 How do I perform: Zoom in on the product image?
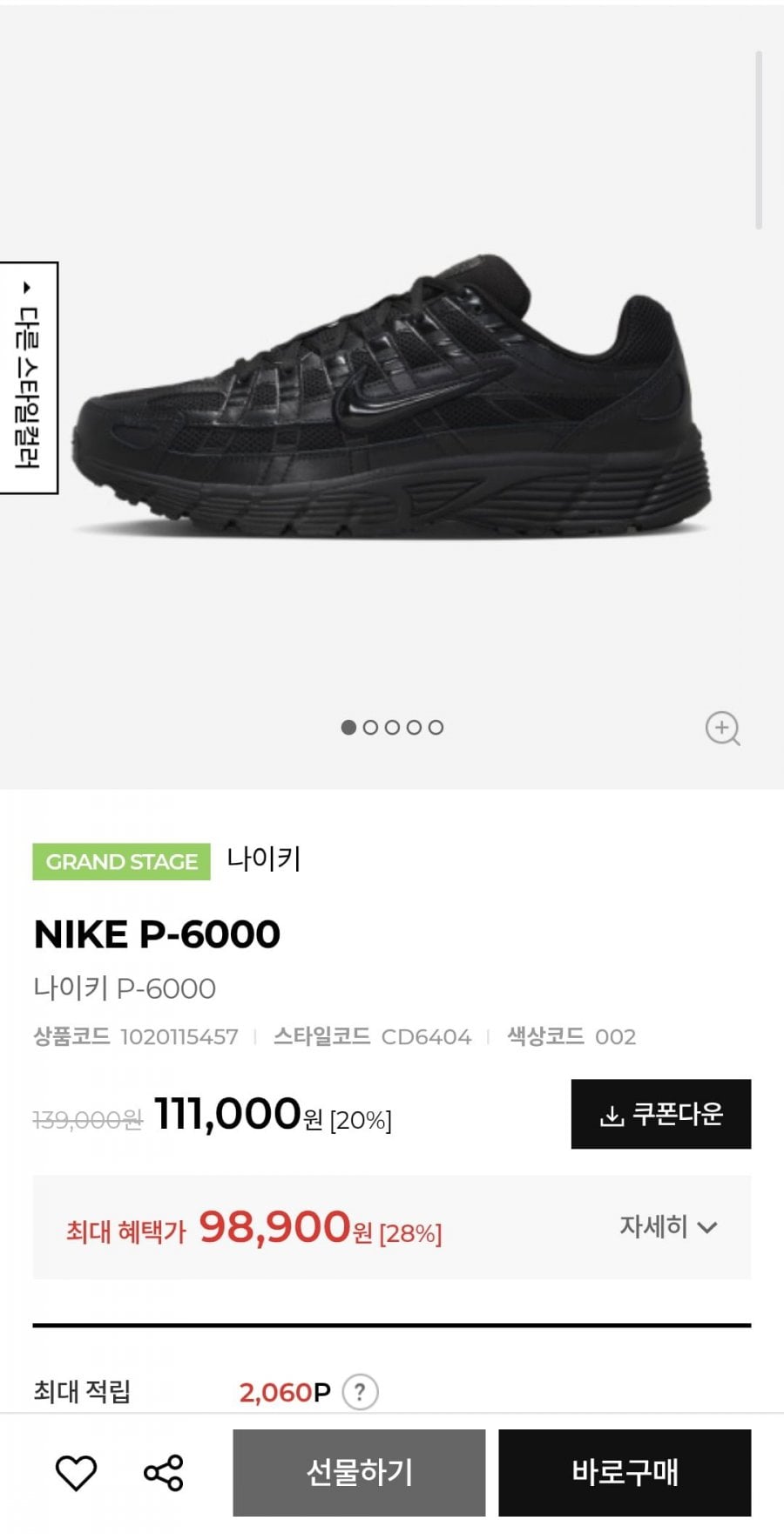722,728
